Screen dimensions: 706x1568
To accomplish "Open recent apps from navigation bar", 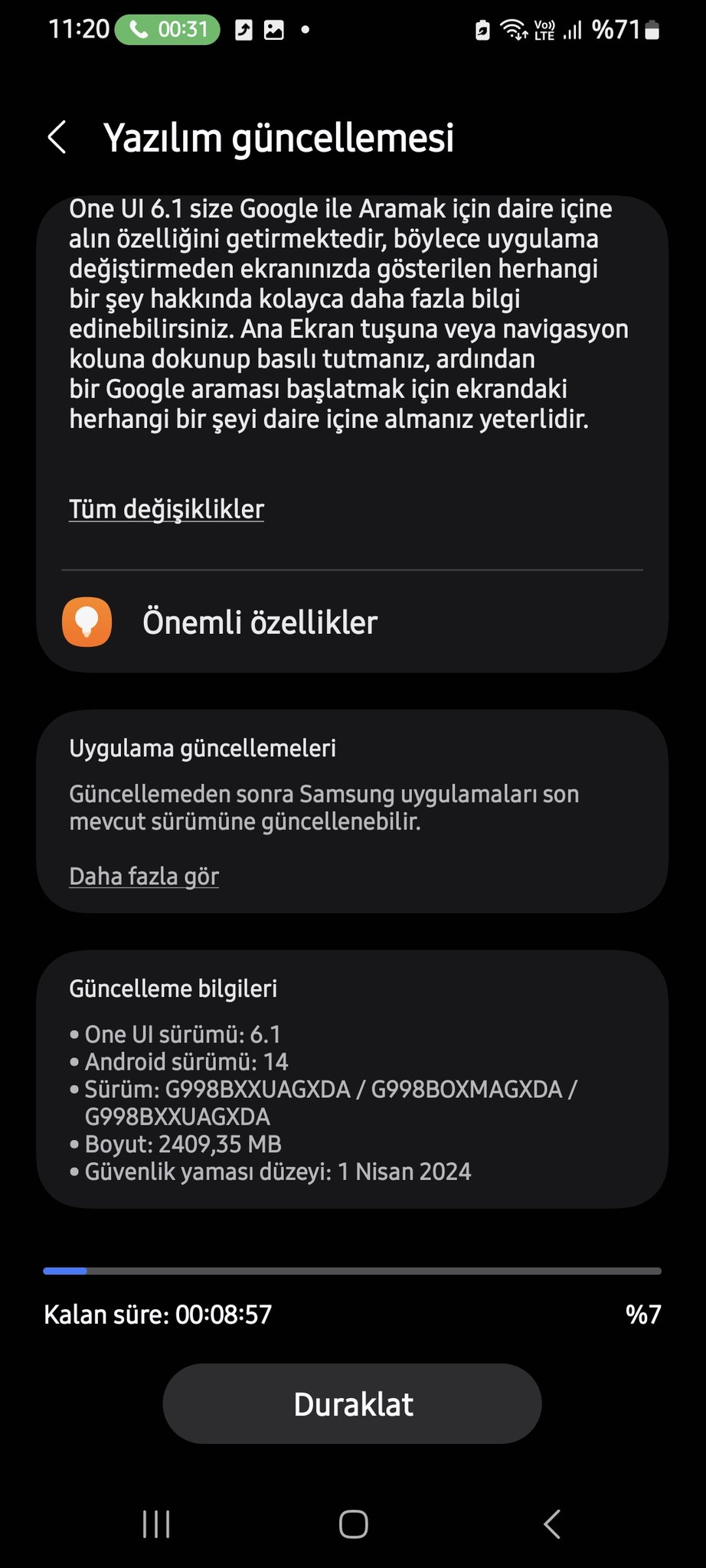I will point(156,1524).
